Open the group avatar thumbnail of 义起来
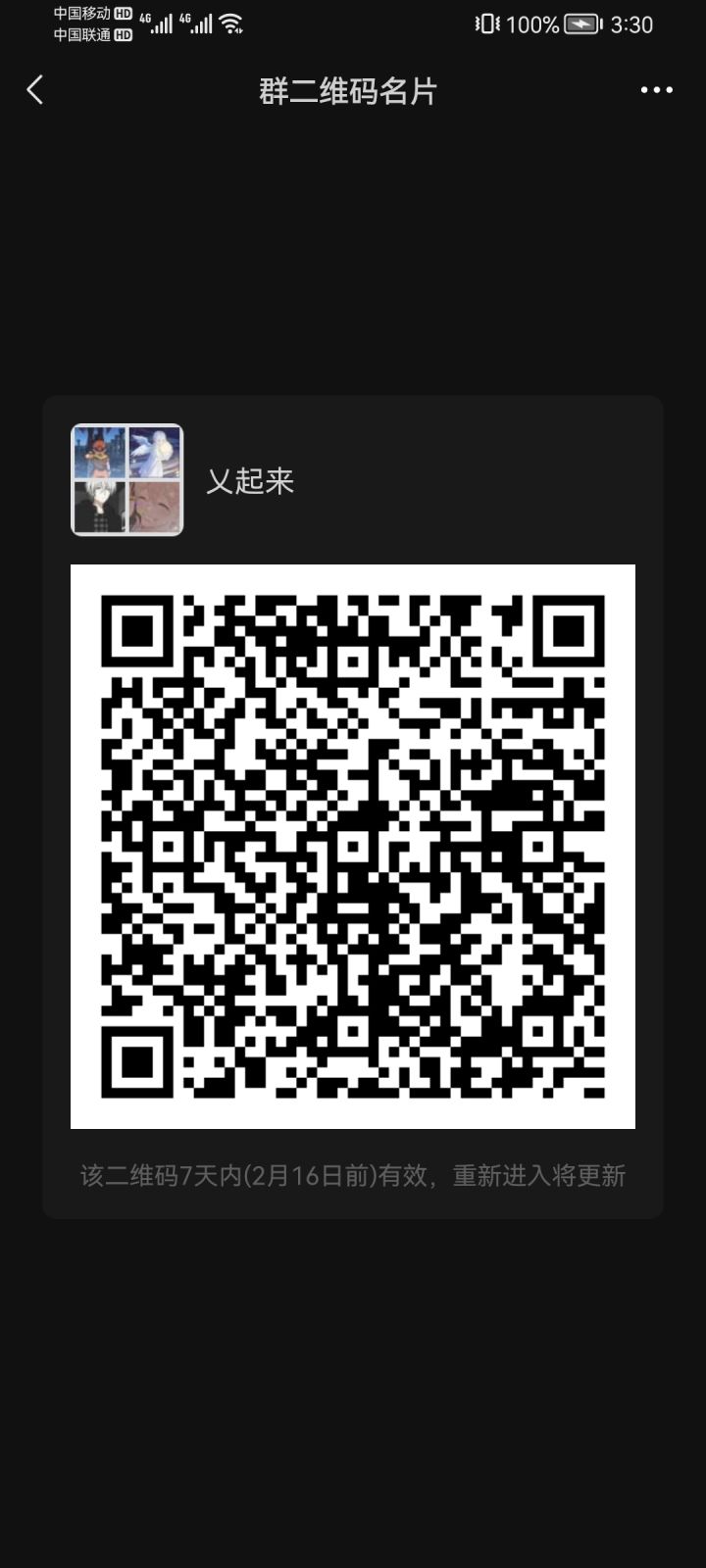 pyautogui.click(x=126, y=479)
